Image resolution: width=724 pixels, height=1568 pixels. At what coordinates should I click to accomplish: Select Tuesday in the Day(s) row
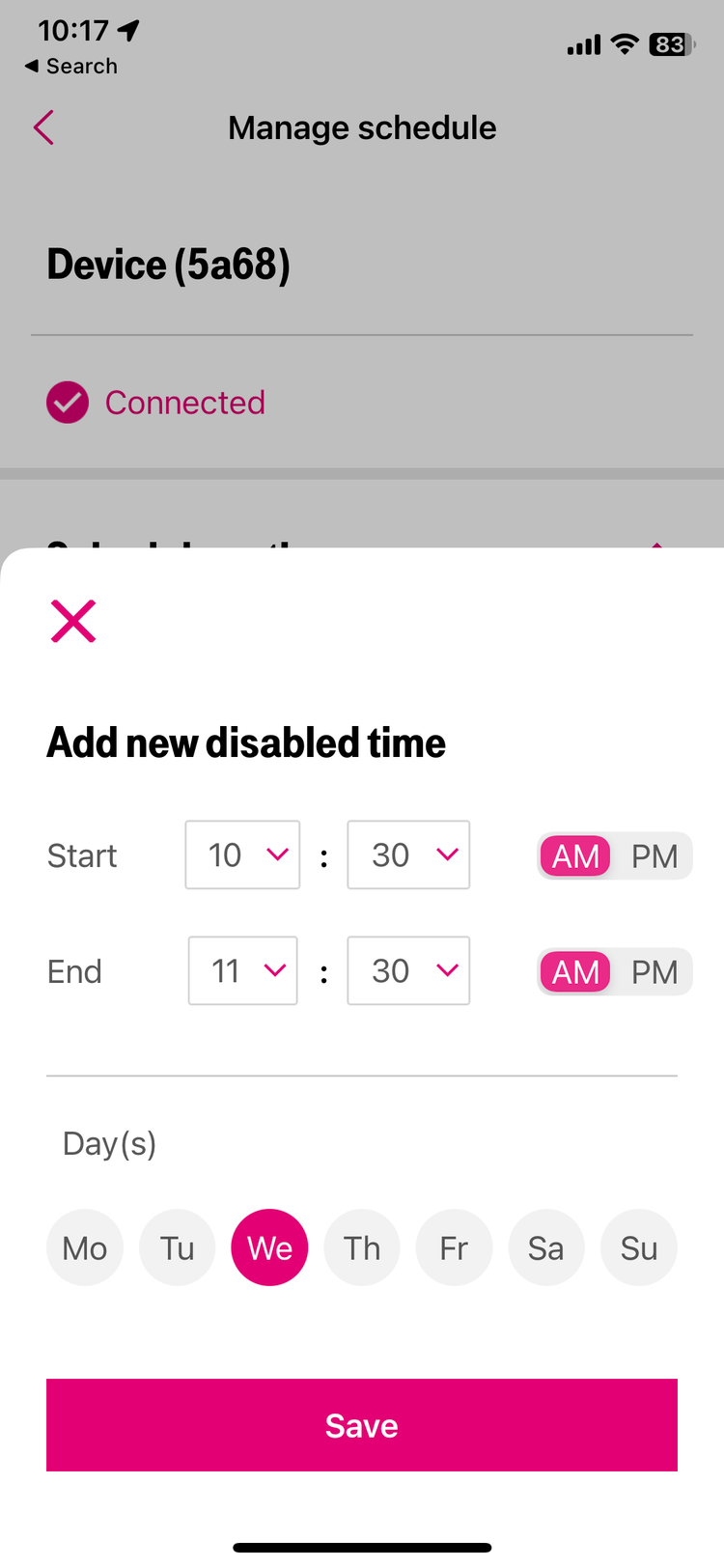(178, 1247)
